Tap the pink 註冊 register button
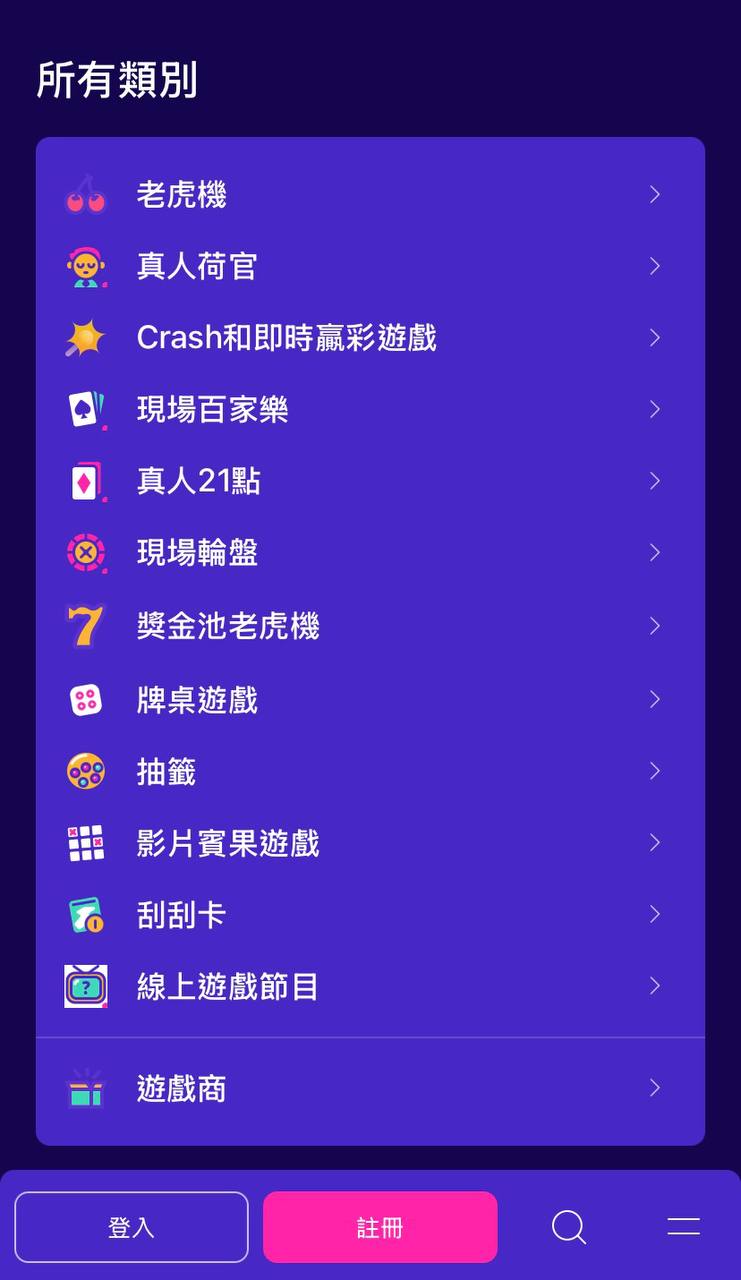 pyautogui.click(x=380, y=1227)
